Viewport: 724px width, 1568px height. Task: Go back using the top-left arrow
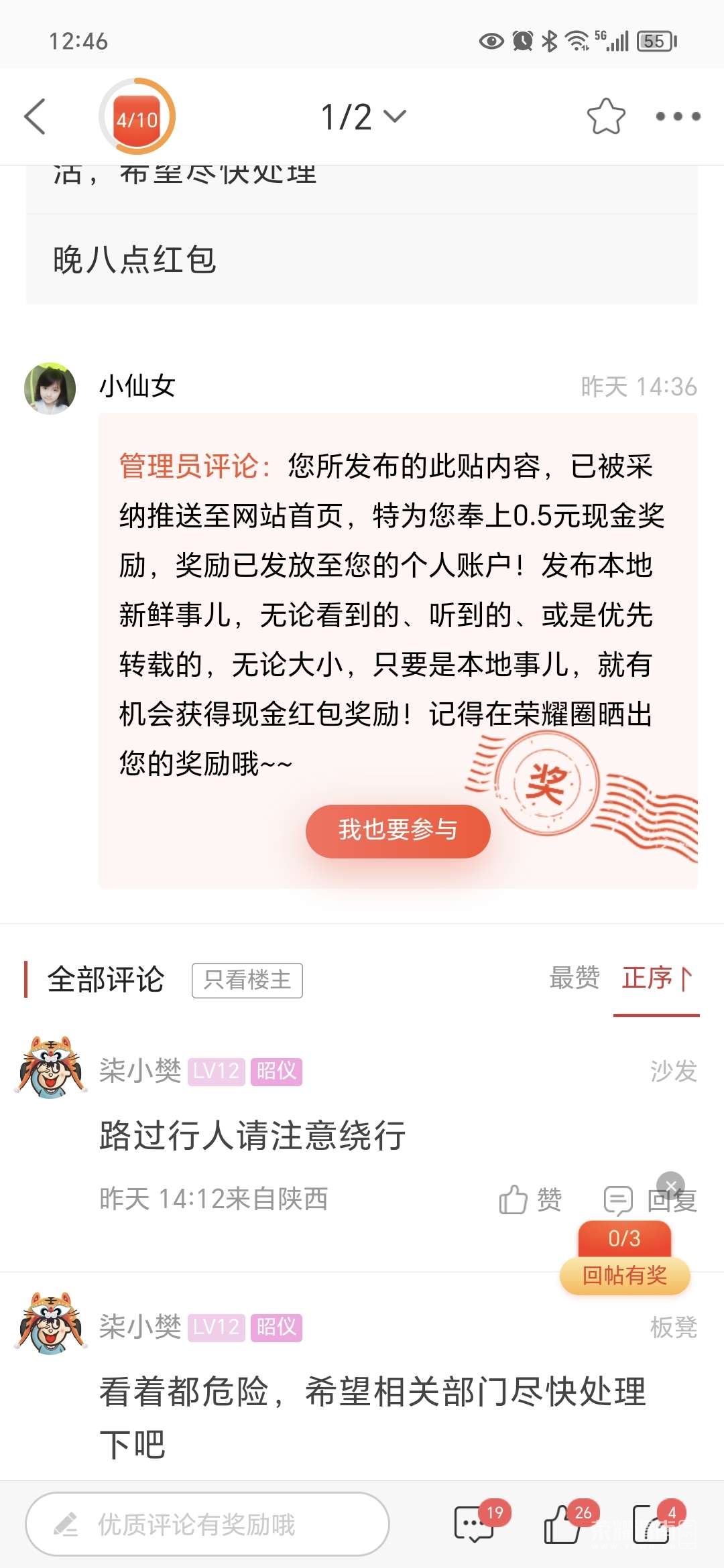coord(35,117)
